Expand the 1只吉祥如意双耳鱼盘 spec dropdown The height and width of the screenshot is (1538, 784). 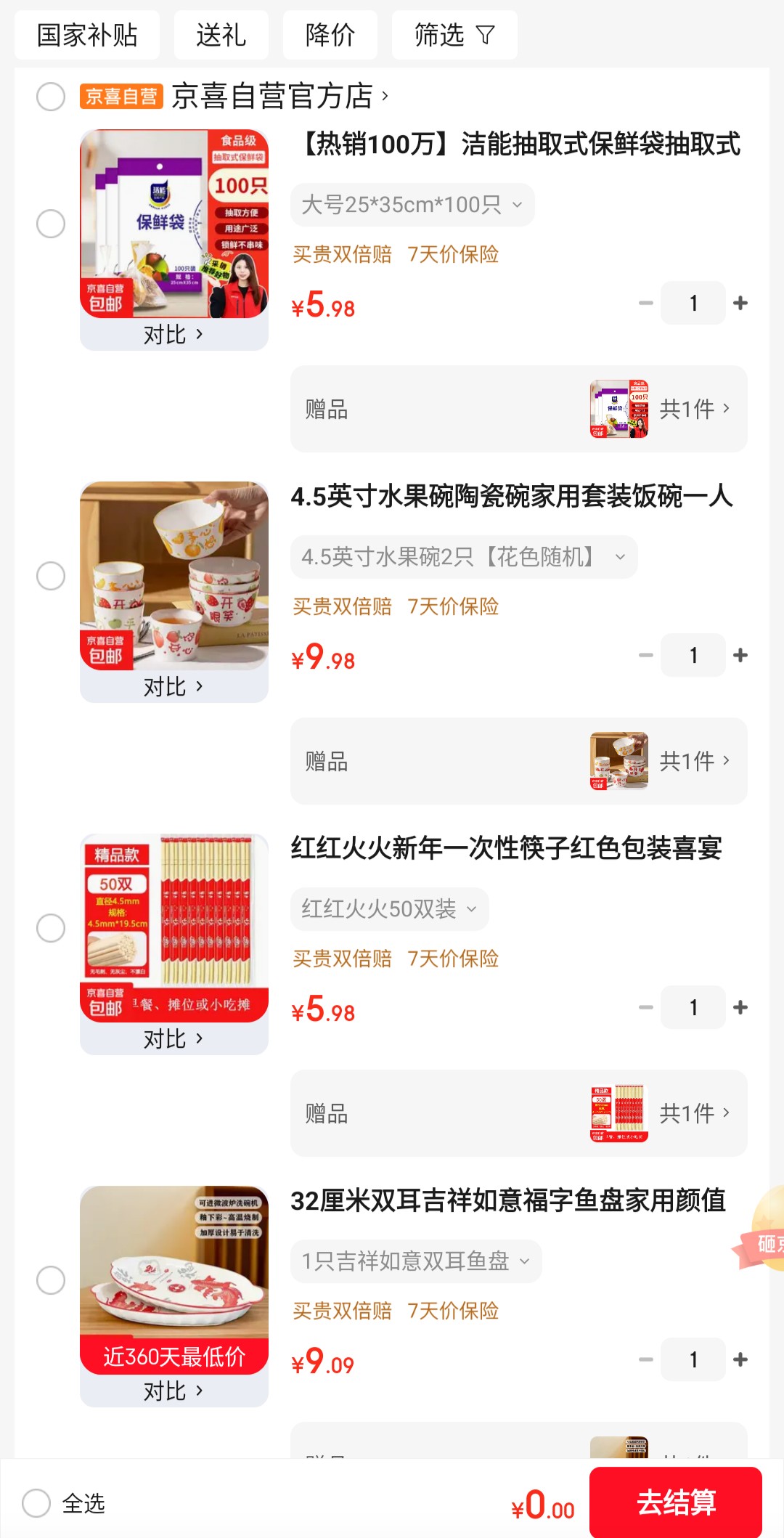click(415, 1261)
